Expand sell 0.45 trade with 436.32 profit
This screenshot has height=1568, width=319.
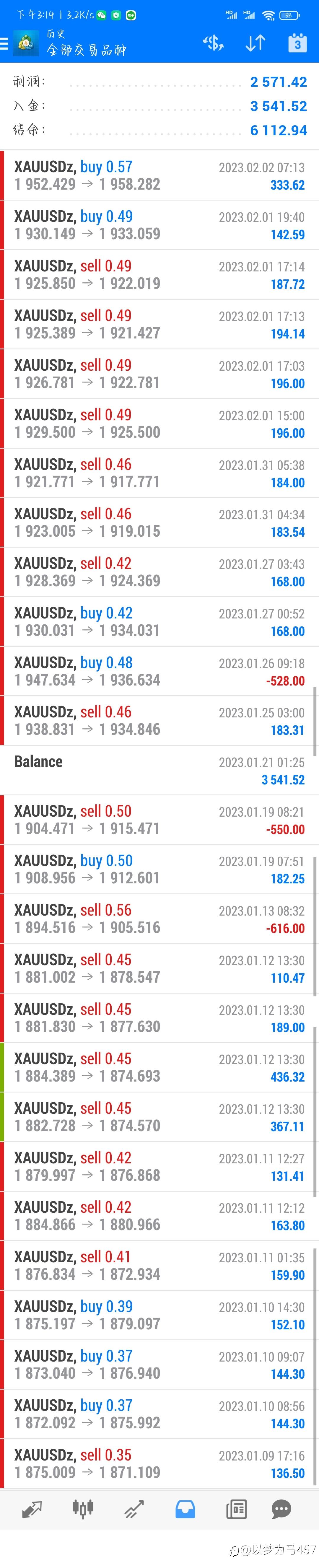[x=159, y=1067]
